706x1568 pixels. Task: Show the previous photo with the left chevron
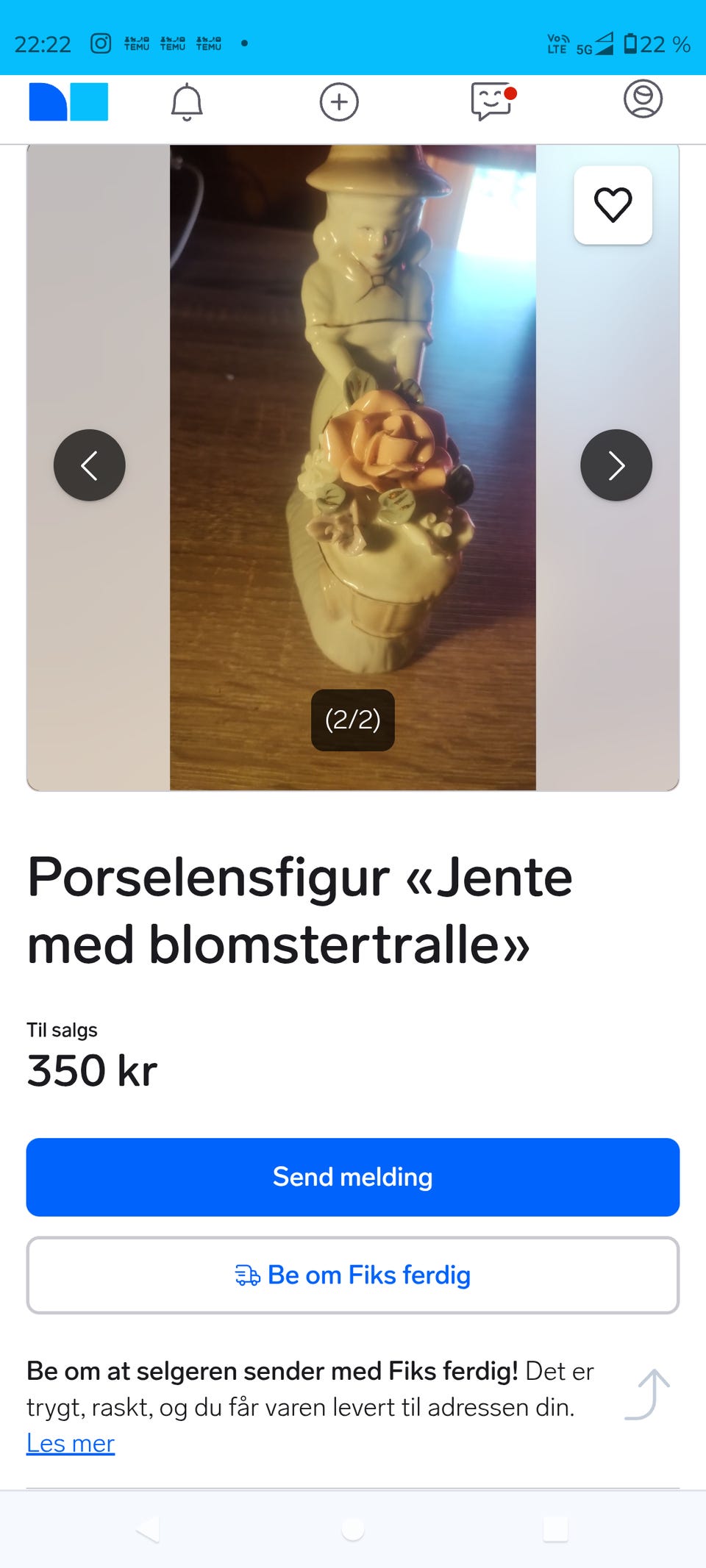pos(90,465)
